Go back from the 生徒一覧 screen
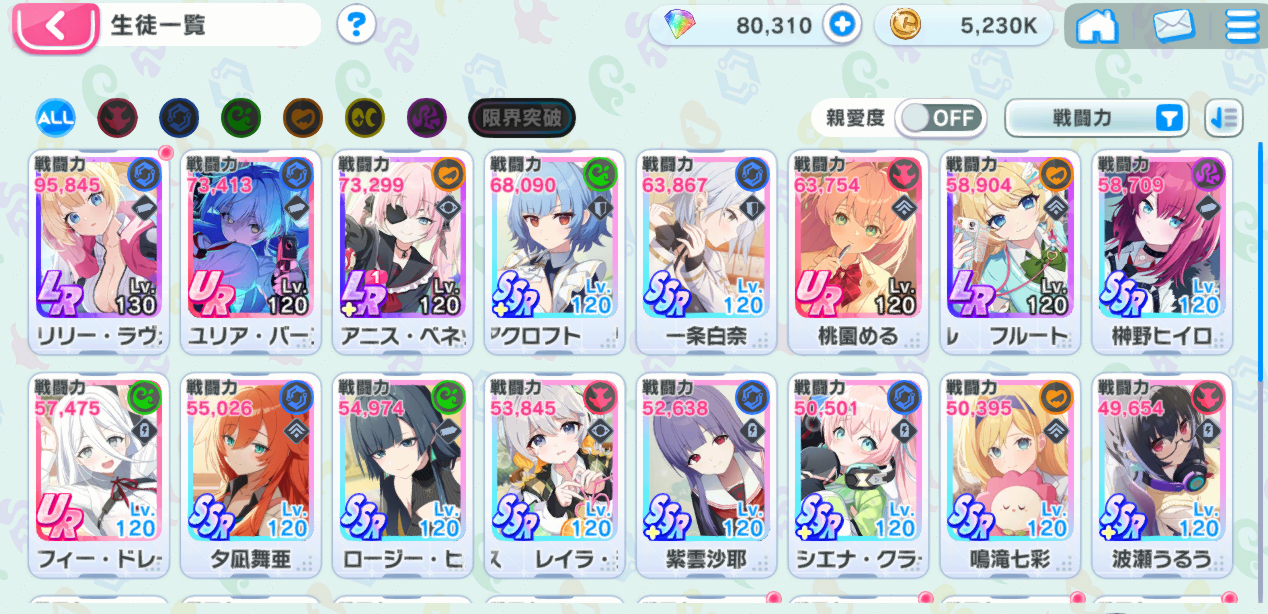The height and width of the screenshot is (614, 1268). pos(54,26)
